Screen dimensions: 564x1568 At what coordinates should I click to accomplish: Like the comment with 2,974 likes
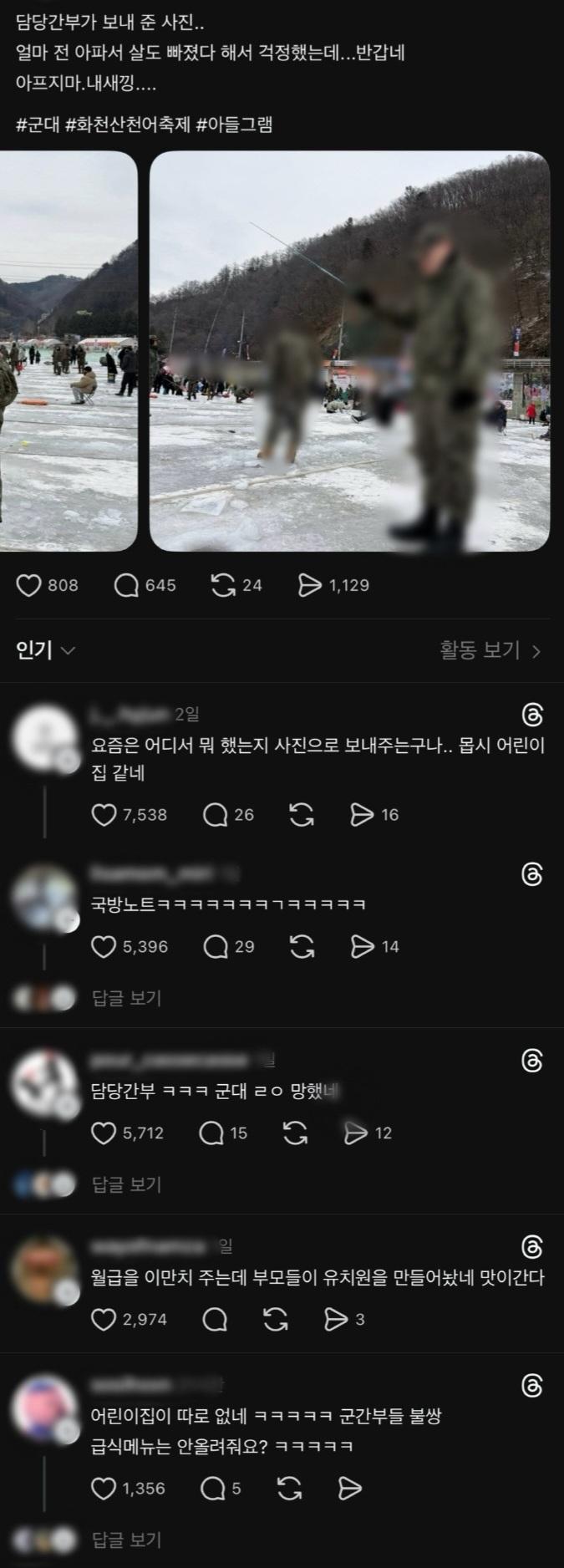point(104,1319)
